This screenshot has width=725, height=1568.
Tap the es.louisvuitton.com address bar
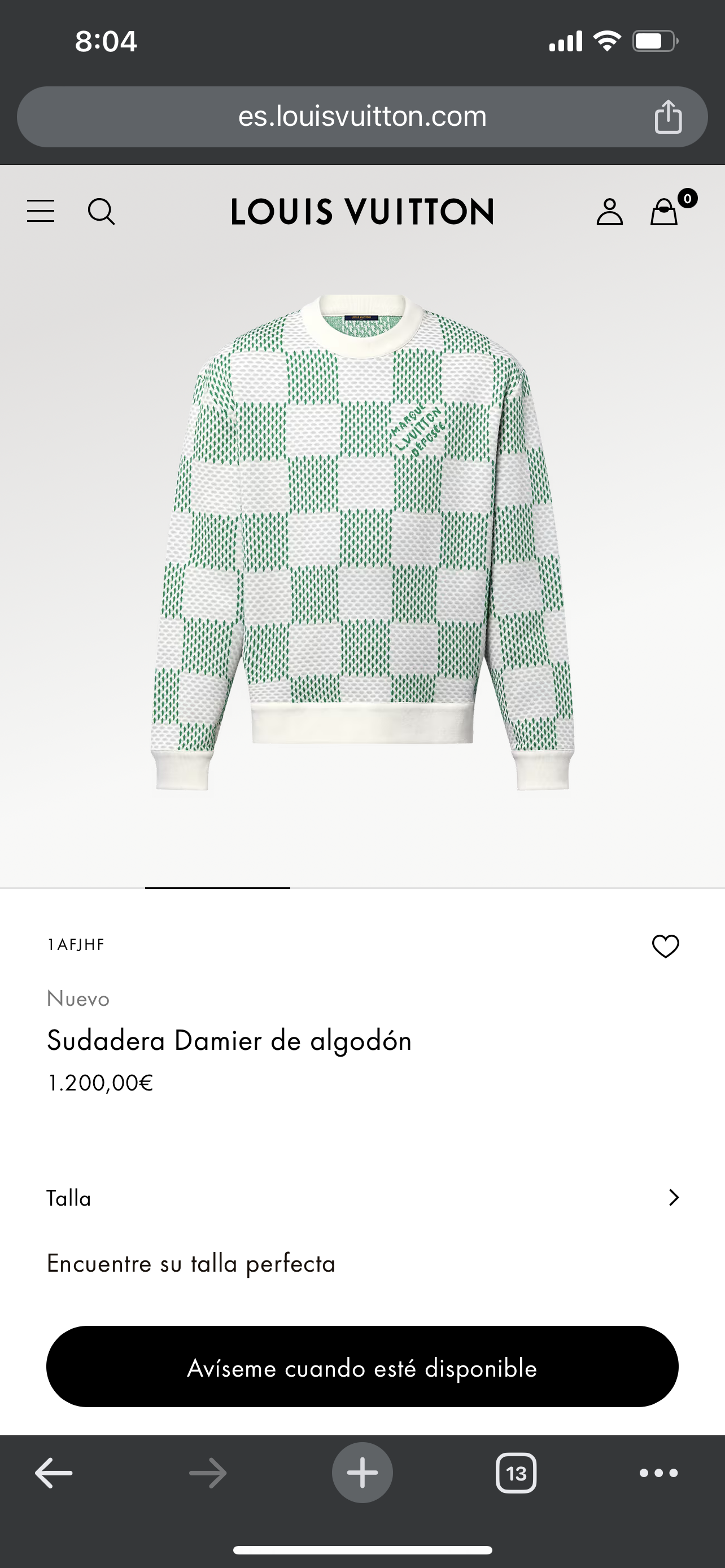point(362,116)
